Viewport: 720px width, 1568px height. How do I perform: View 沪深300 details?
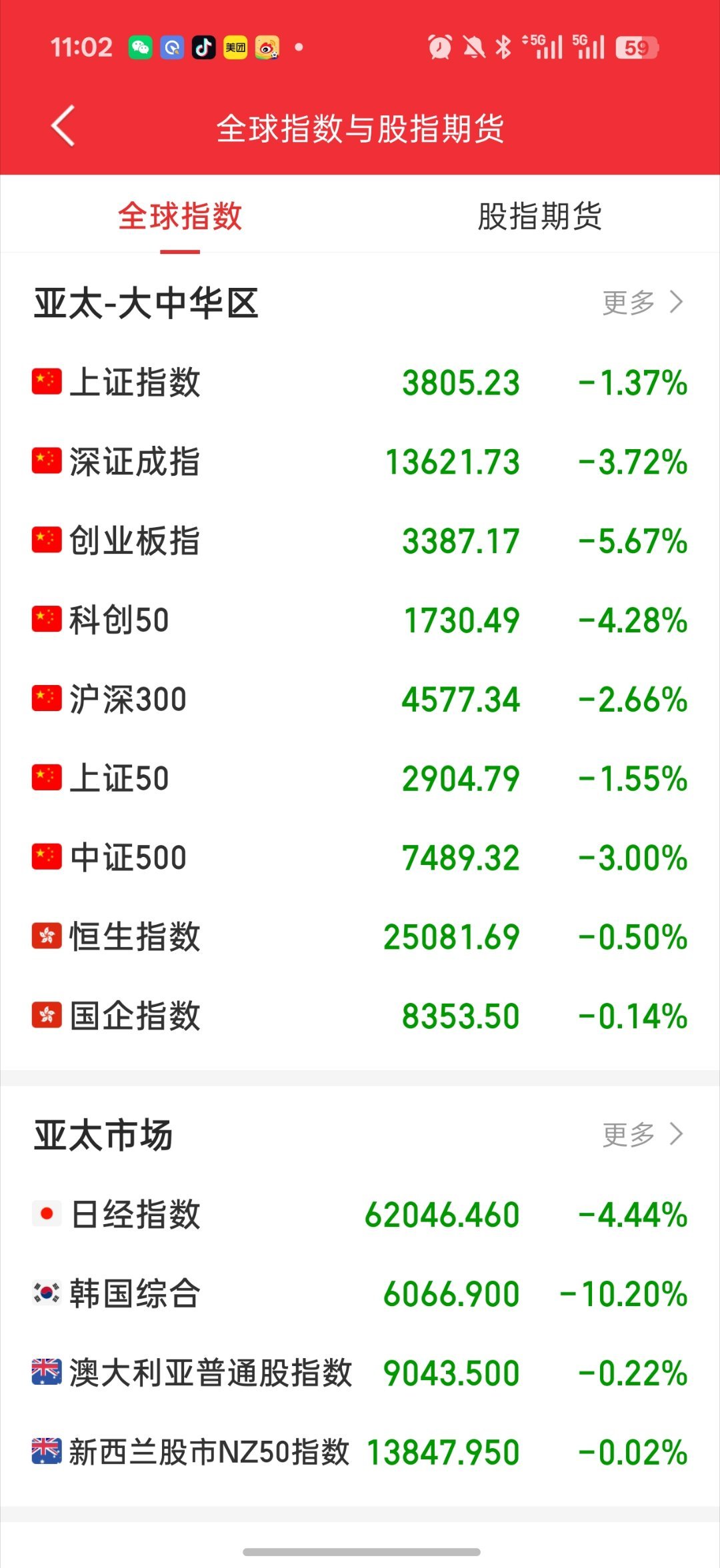(360, 699)
